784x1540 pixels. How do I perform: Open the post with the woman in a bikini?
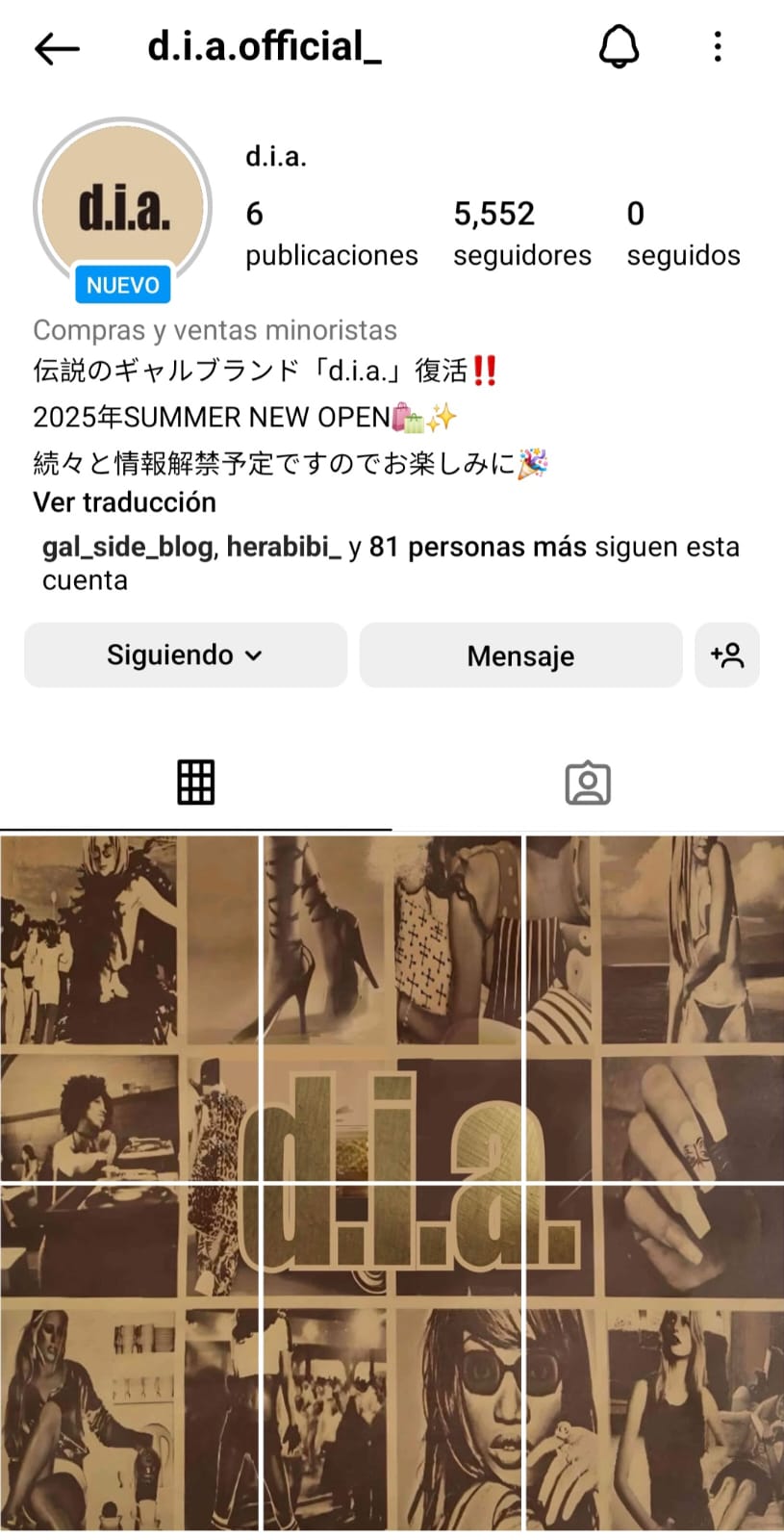[654, 1008]
